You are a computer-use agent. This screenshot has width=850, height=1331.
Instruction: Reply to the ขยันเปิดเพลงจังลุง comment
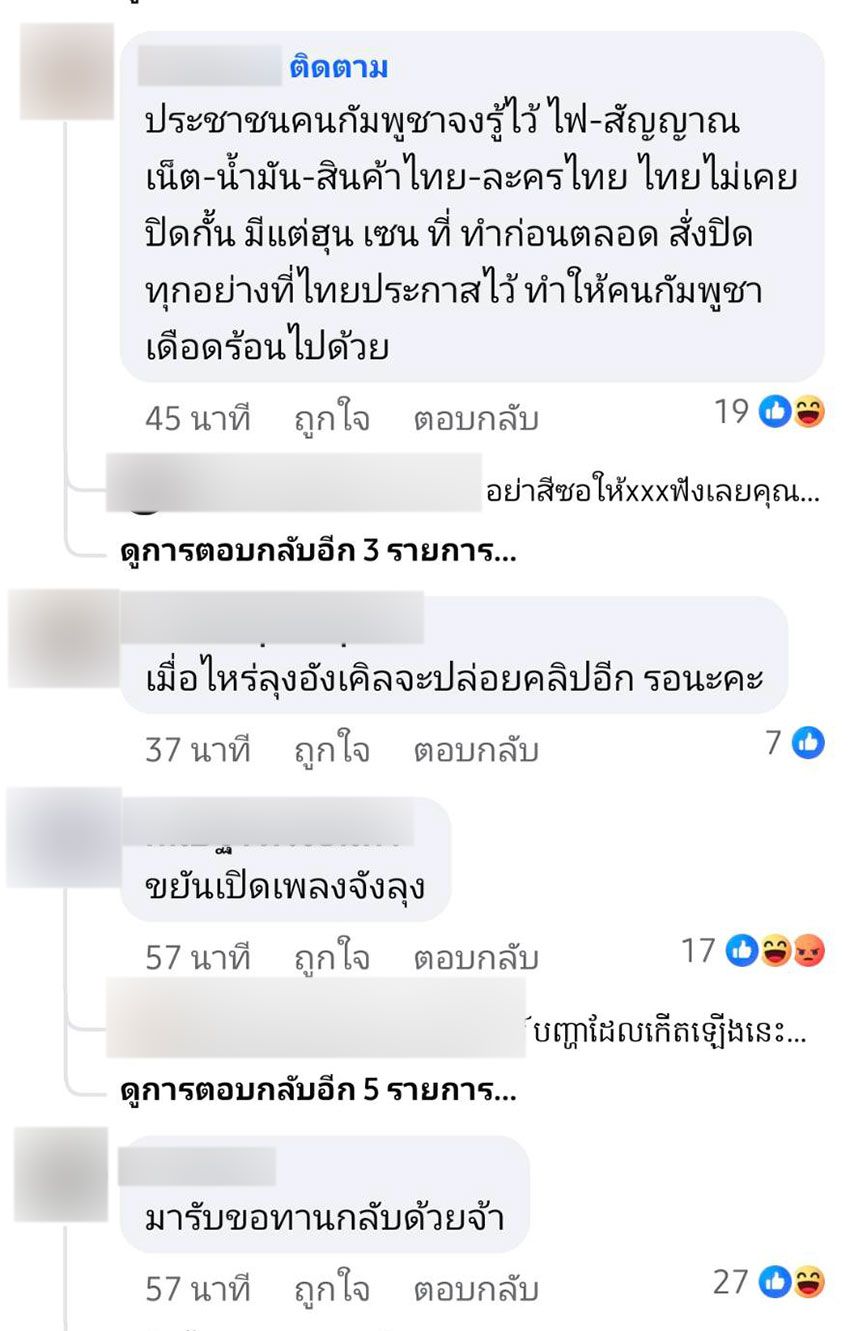(475, 958)
